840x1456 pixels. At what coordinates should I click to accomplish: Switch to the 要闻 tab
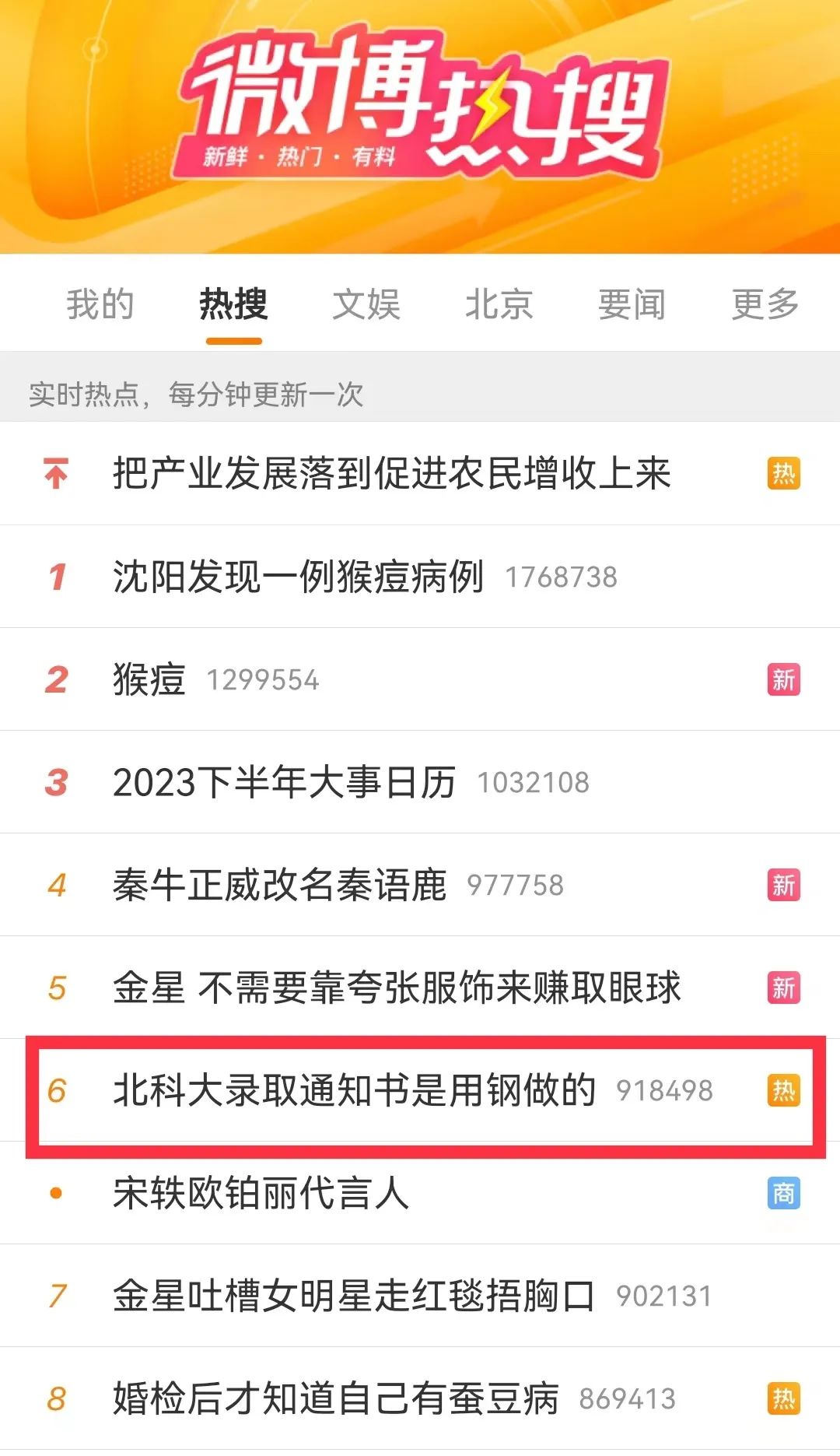[632, 304]
